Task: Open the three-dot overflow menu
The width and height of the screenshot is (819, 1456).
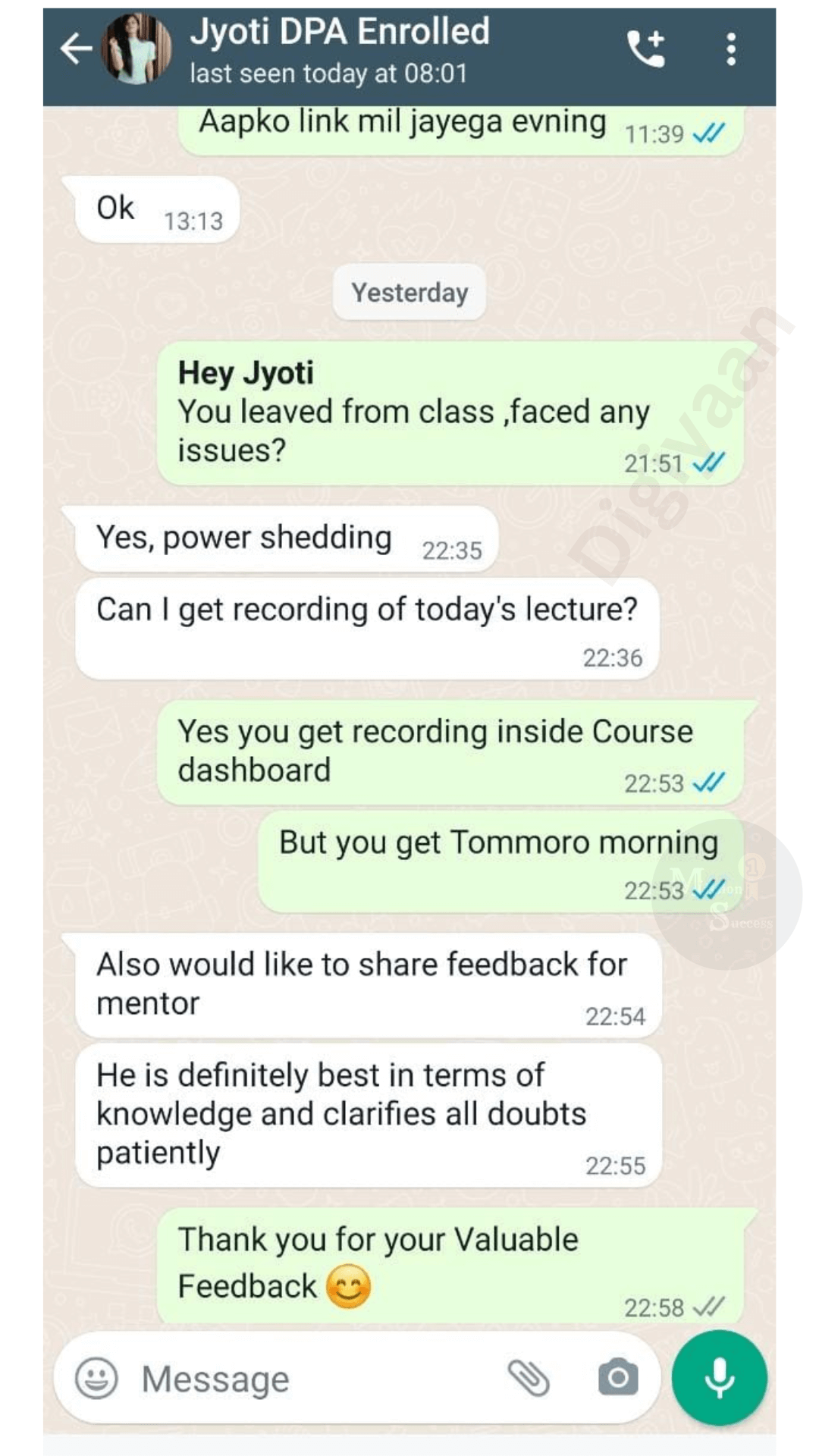Action: (730, 47)
